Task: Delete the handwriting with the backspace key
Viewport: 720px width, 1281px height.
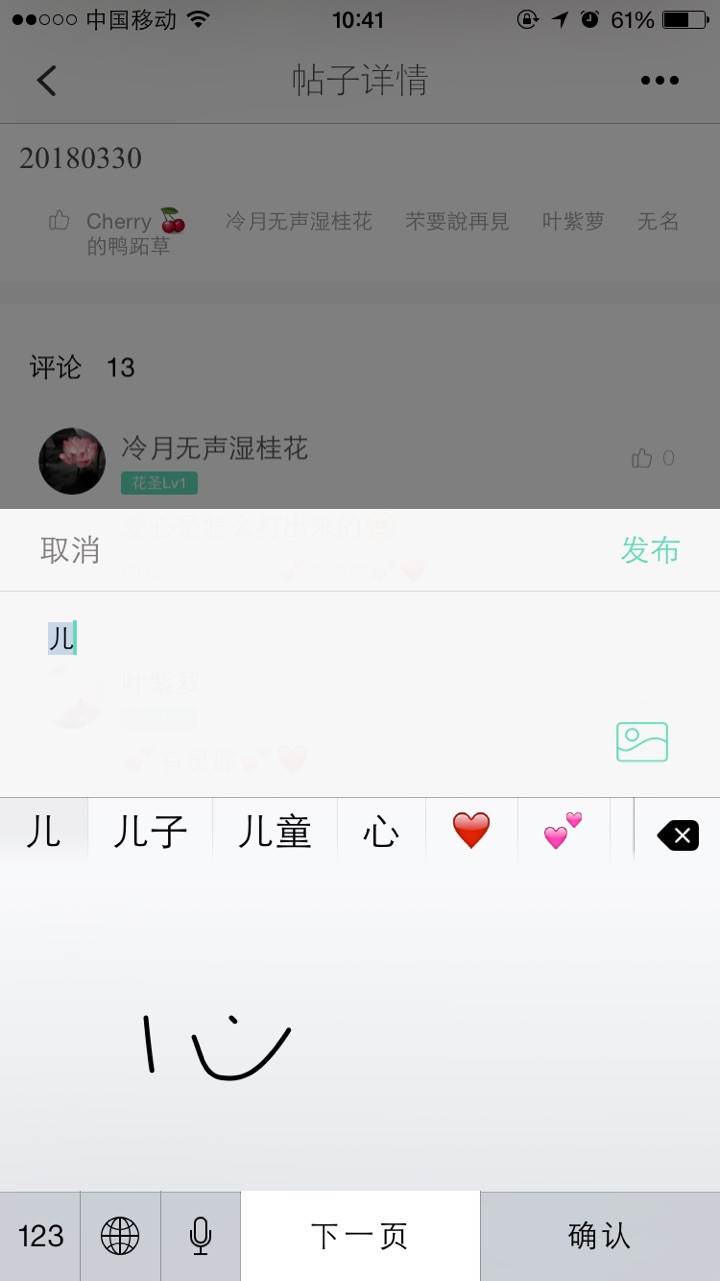Action: click(x=678, y=835)
